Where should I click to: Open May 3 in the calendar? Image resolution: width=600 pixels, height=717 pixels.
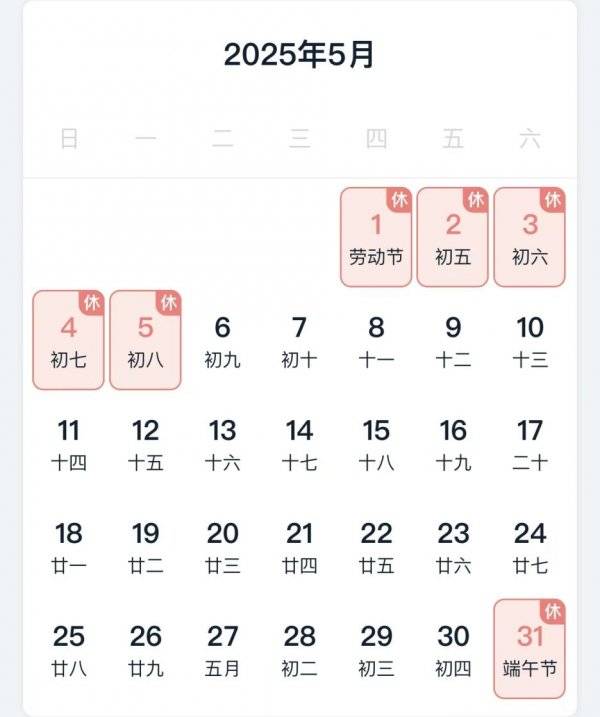tap(530, 238)
